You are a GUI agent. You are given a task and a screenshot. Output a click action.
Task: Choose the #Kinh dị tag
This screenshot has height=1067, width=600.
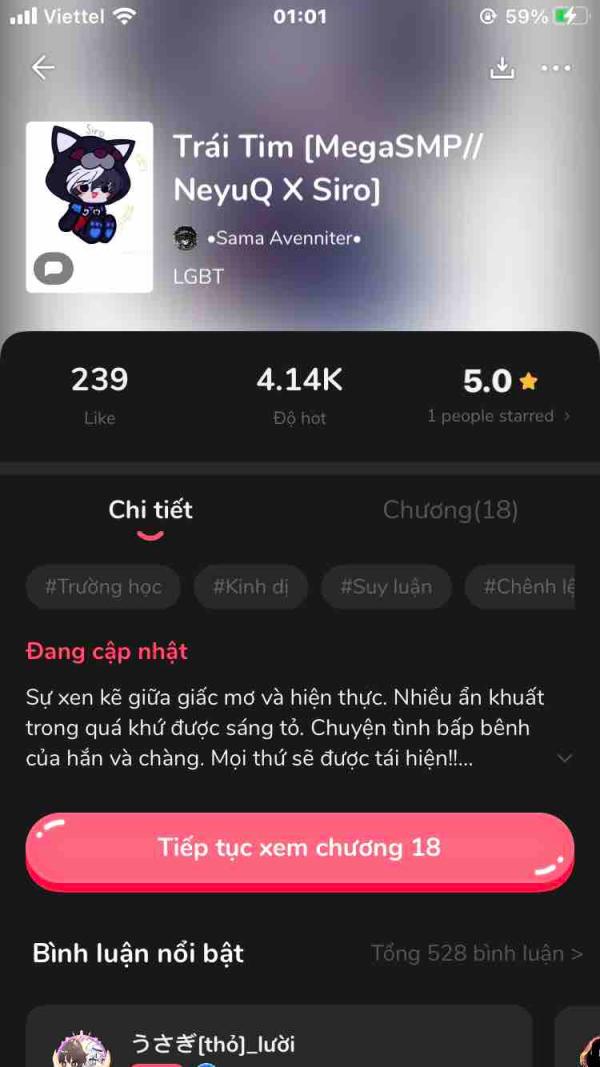[x=250, y=587]
